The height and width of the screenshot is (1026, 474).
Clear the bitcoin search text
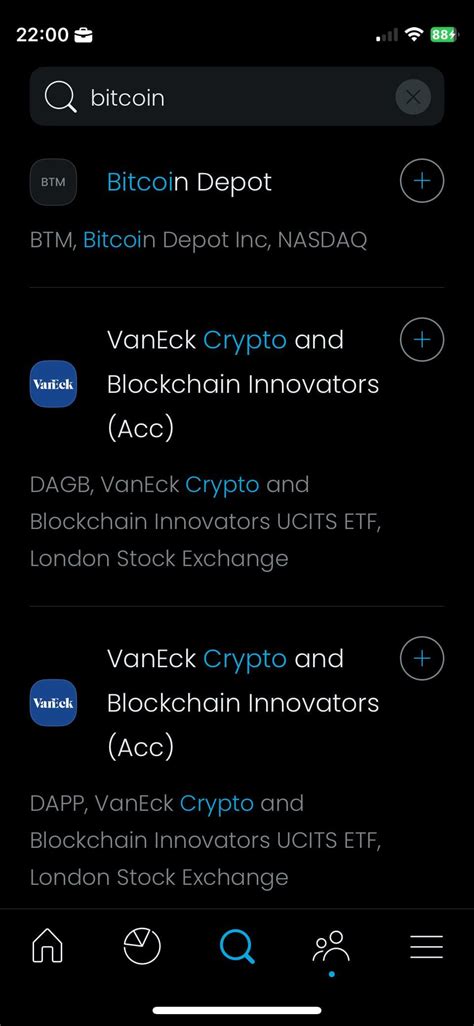pyautogui.click(x=413, y=97)
